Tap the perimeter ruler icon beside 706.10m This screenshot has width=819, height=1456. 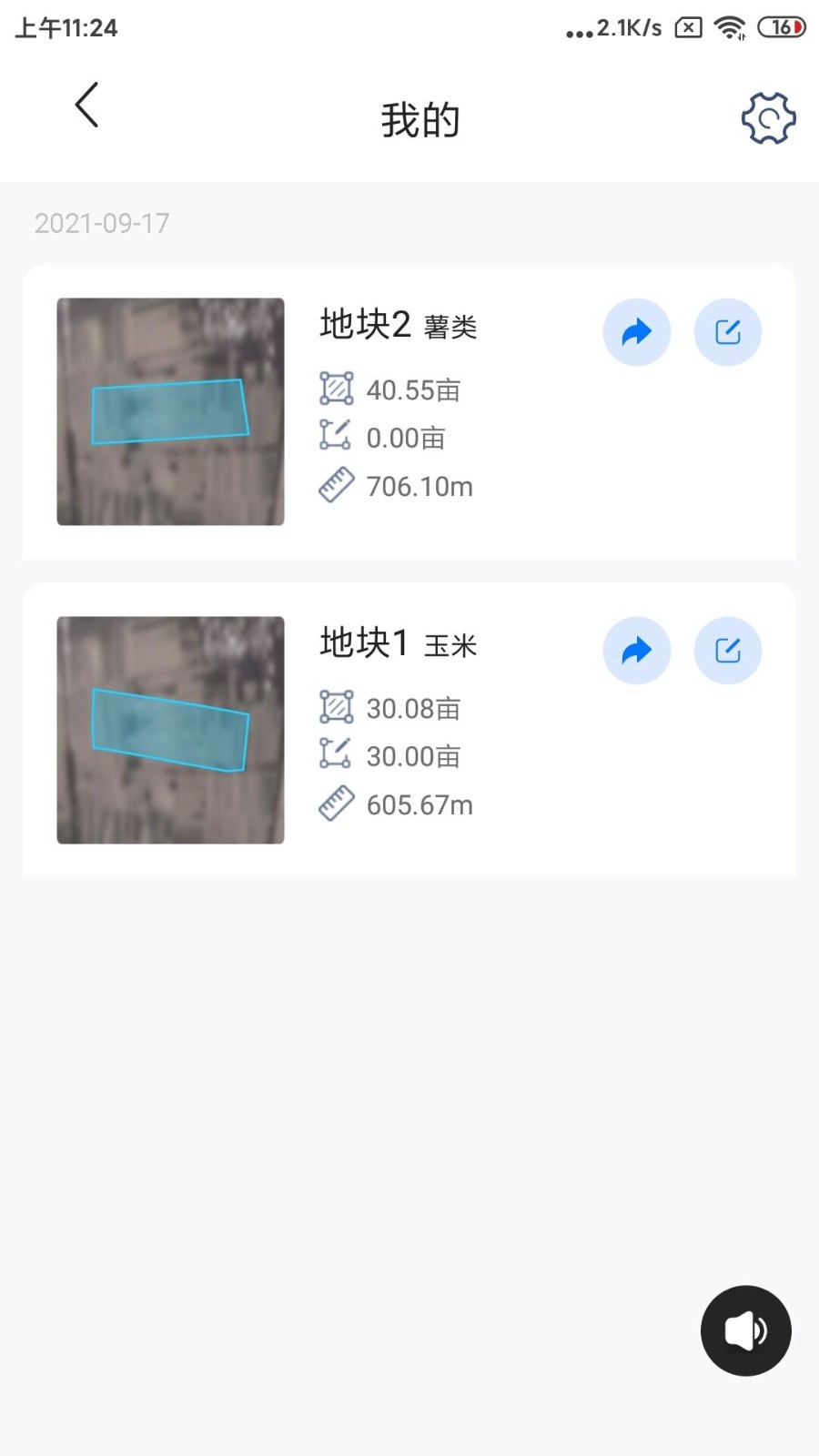pyautogui.click(x=335, y=484)
